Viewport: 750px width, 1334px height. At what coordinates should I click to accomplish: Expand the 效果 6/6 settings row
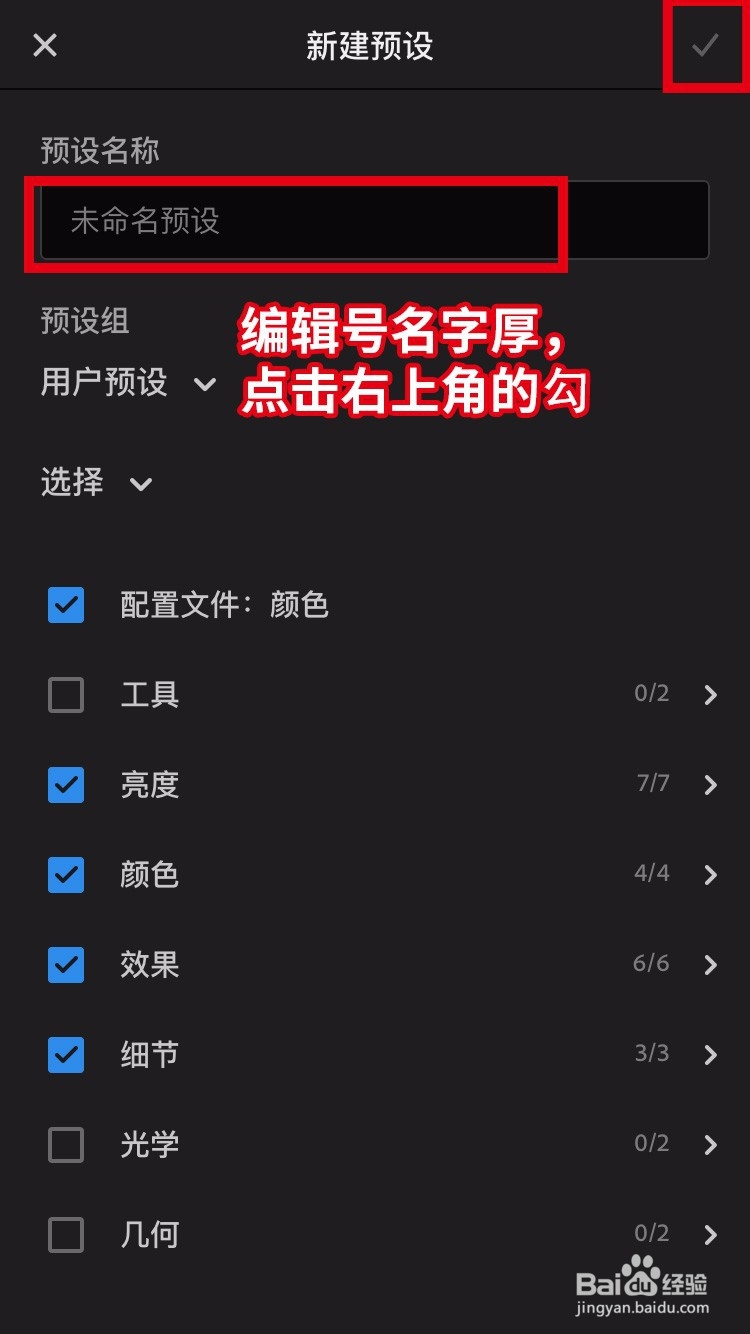710,965
